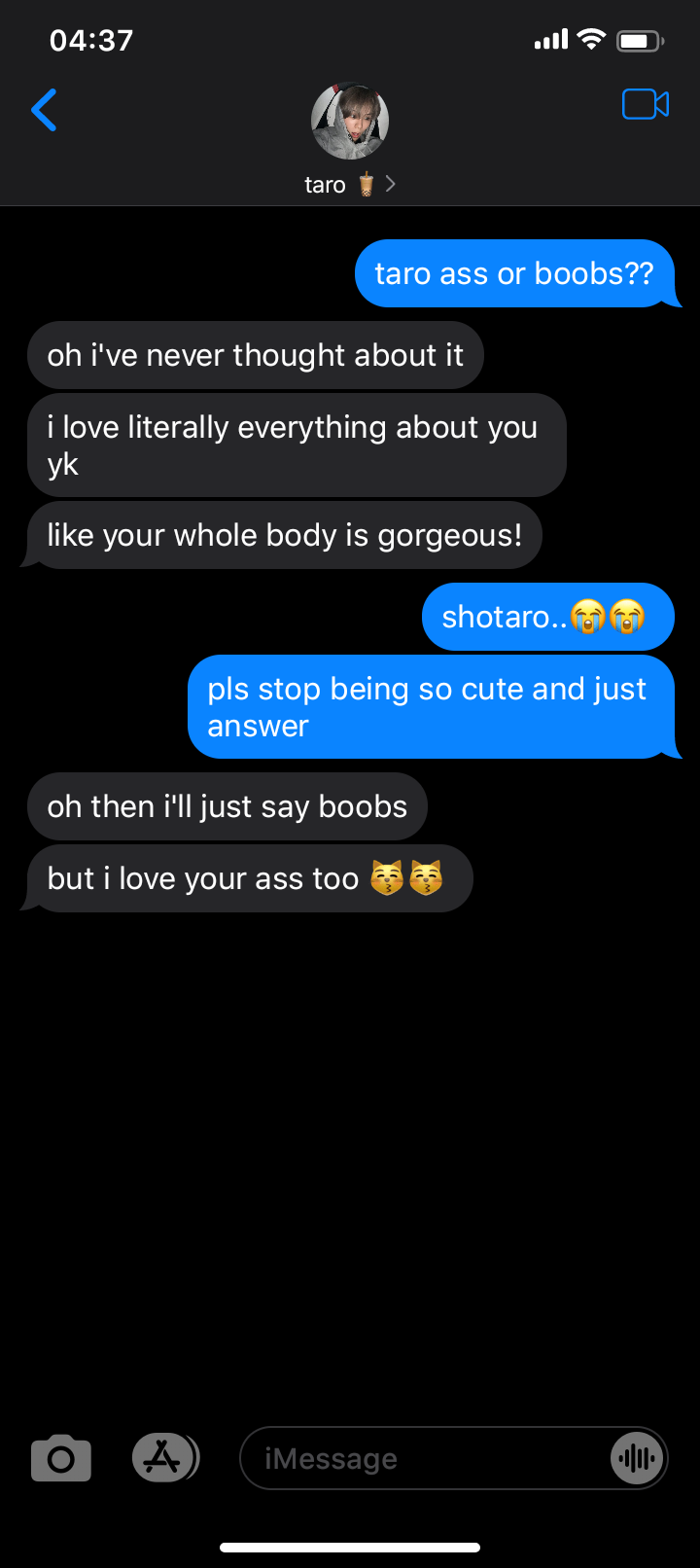This screenshot has height=1568, width=700.
Task: Go back to the messages list
Action: click(x=45, y=110)
